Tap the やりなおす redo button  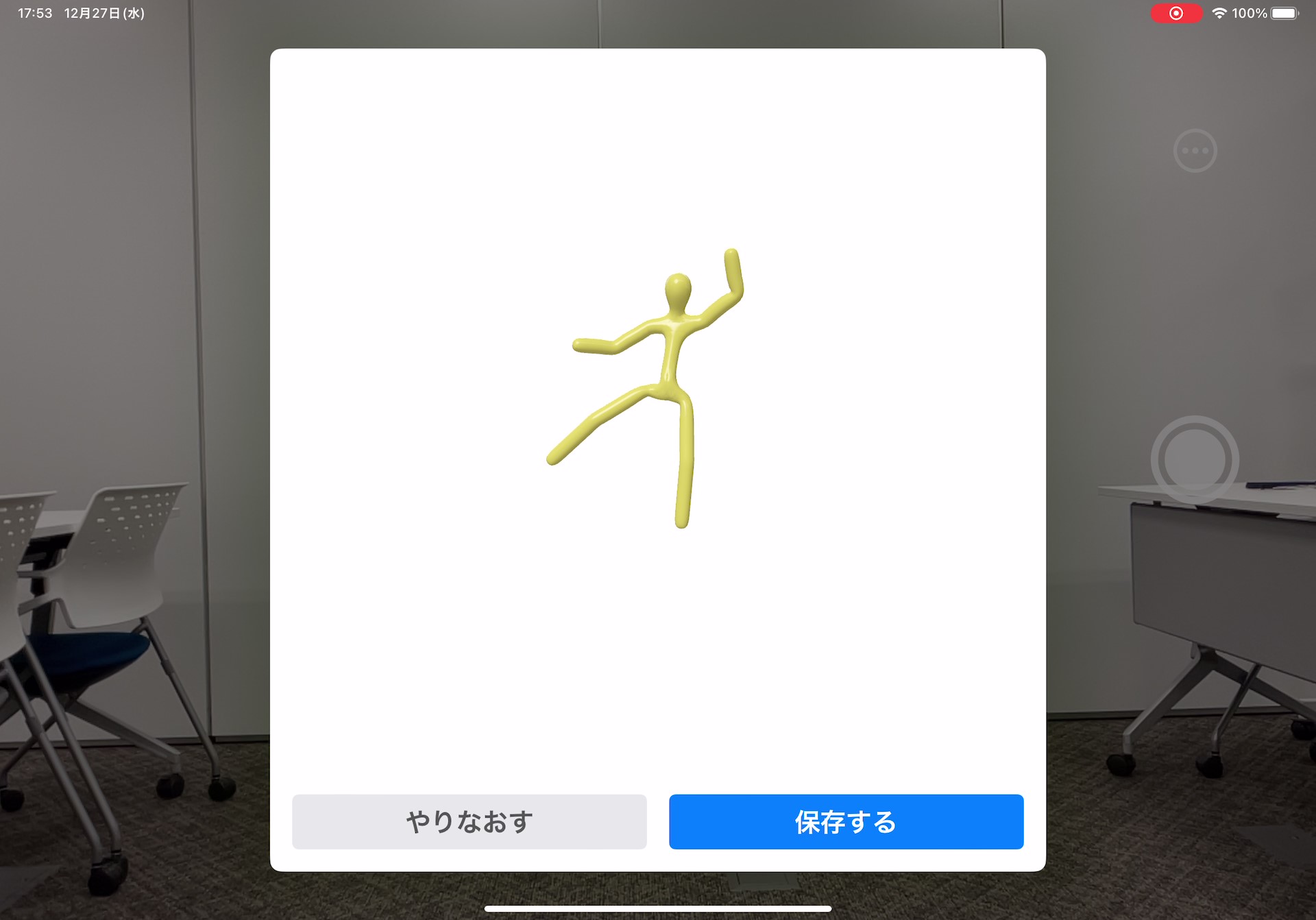point(469,821)
